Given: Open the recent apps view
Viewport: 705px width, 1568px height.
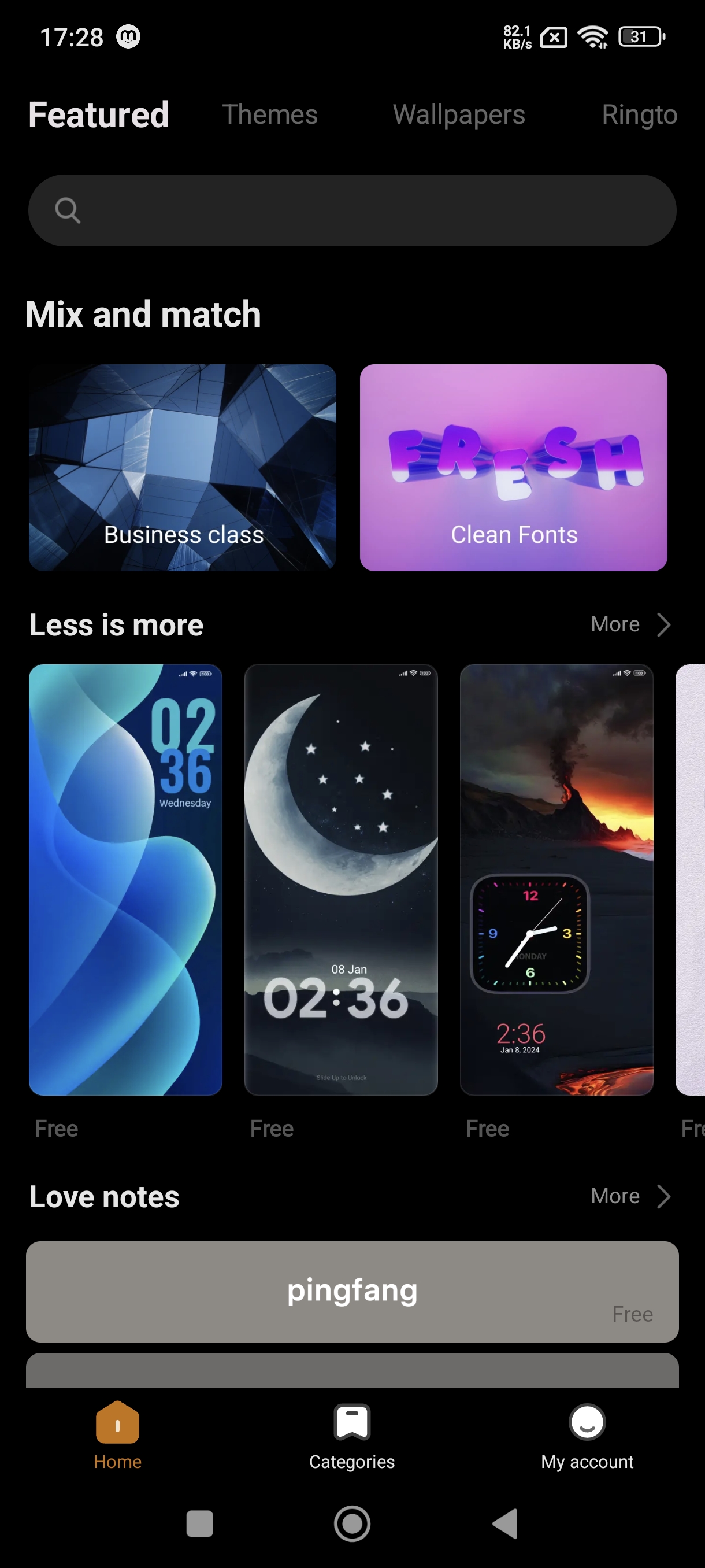Looking at the screenshot, I should [x=199, y=1523].
